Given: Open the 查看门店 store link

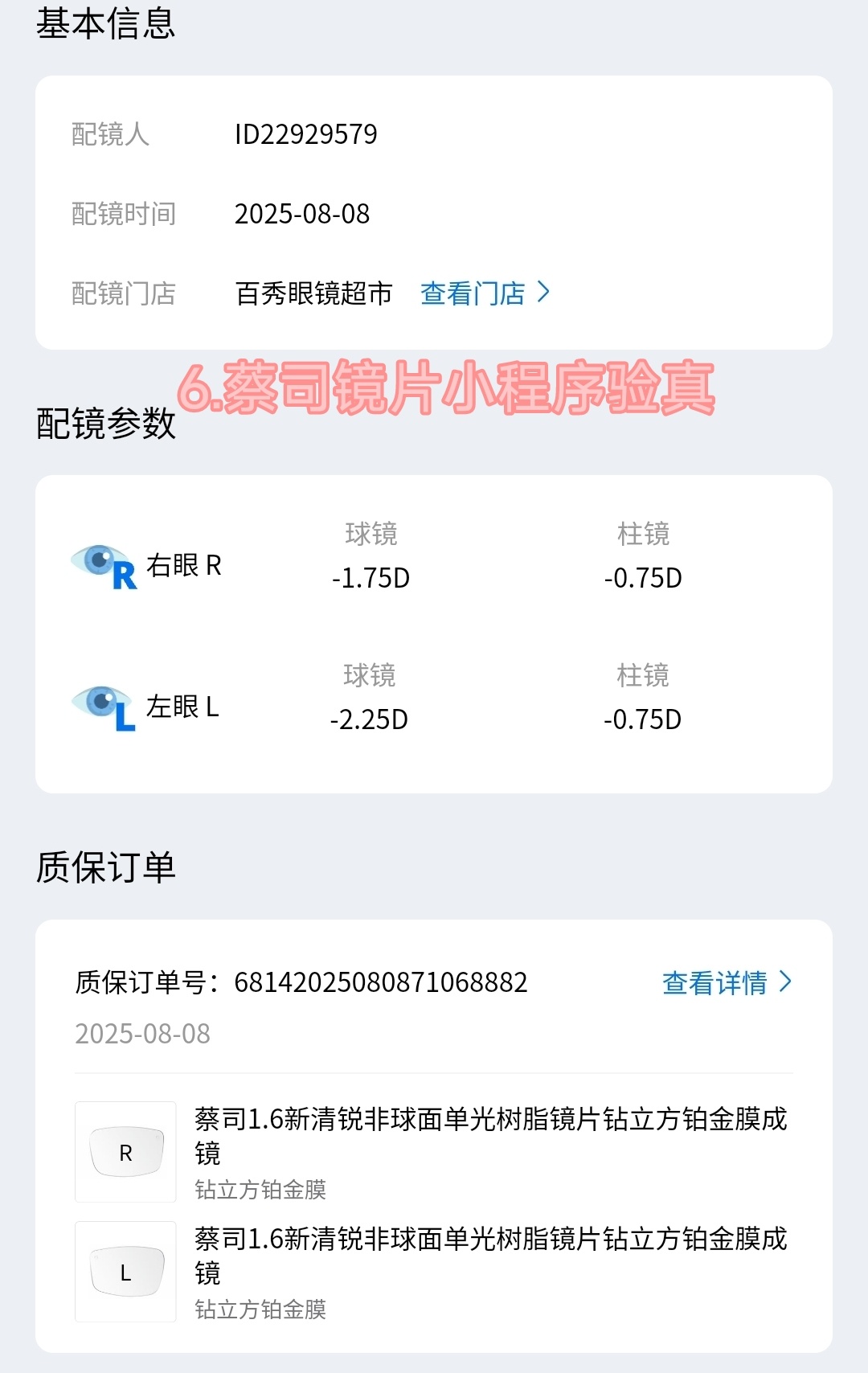Looking at the screenshot, I should click(484, 293).
